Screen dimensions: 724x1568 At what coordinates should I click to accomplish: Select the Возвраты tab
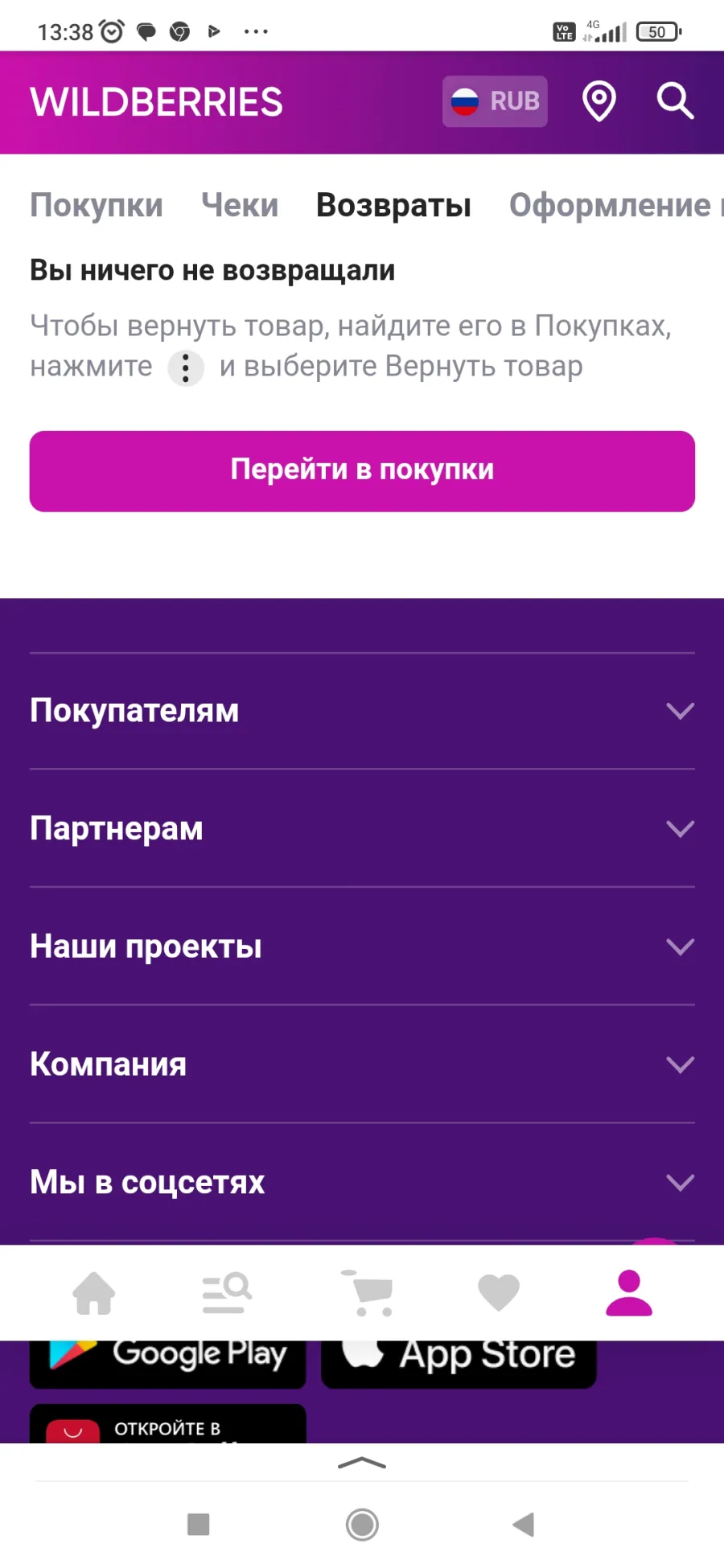point(393,205)
